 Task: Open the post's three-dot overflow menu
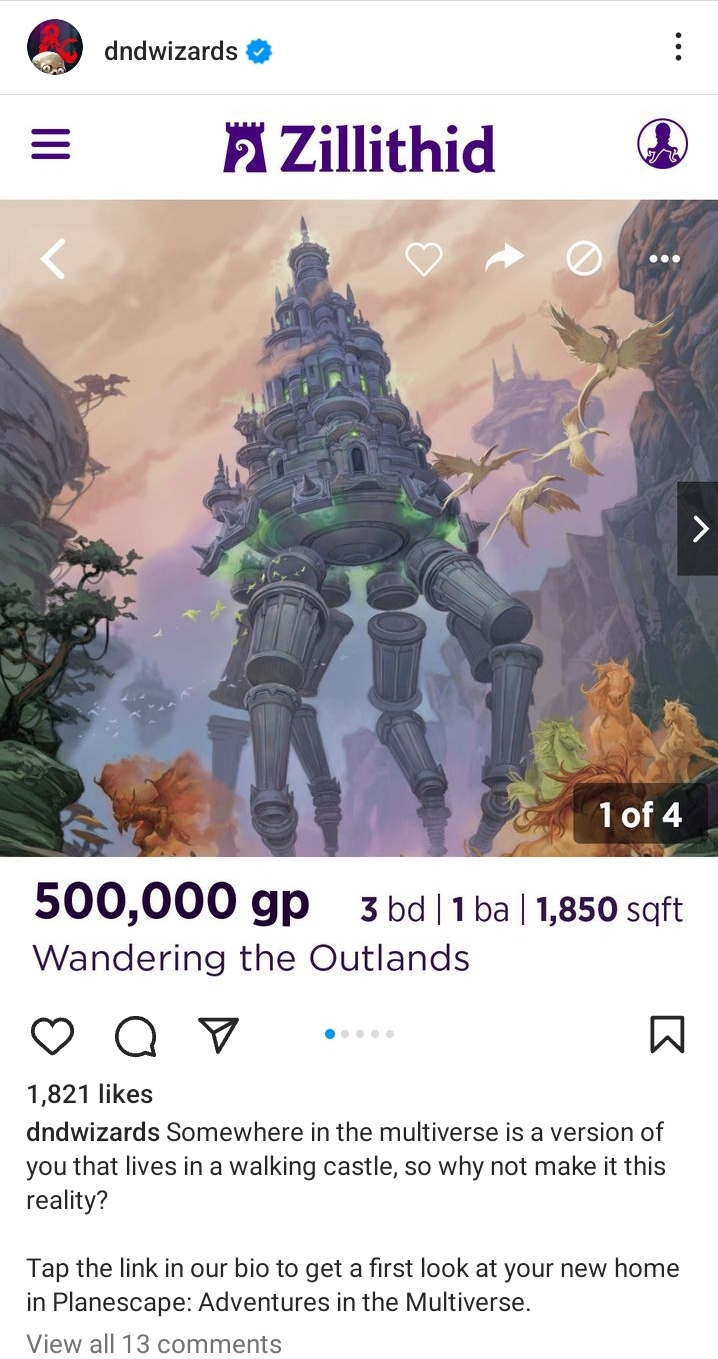pyautogui.click(x=678, y=47)
